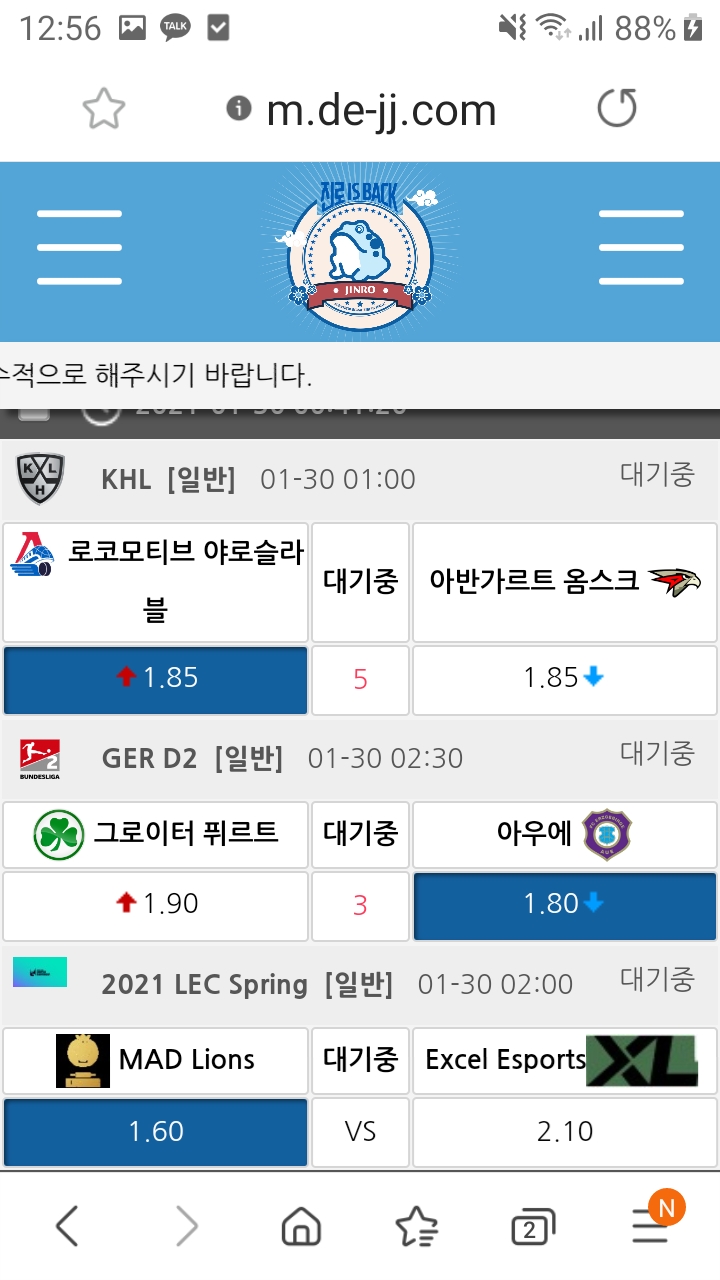Pick the KHL draw odds 5
The width and height of the screenshot is (720, 1280).
click(x=360, y=680)
